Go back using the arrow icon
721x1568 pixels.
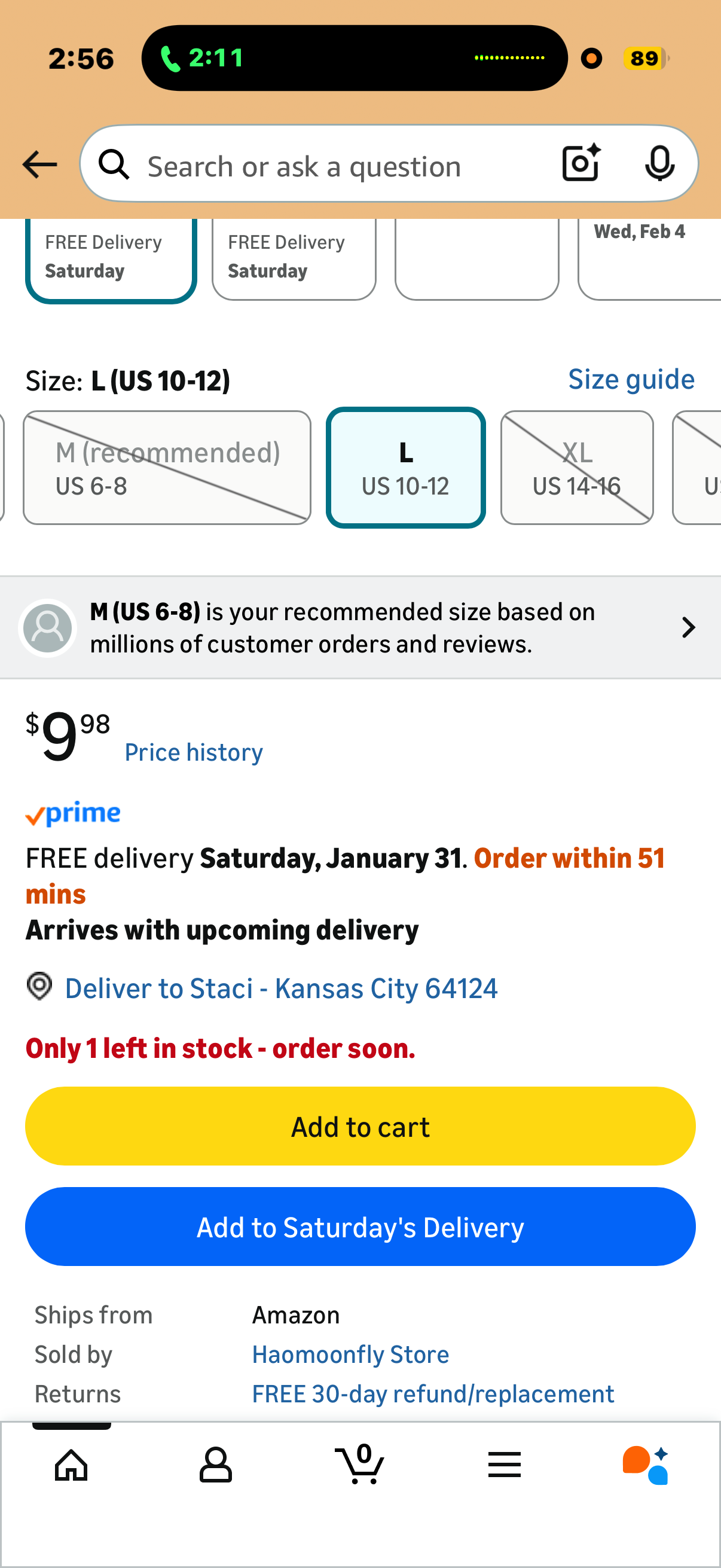click(39, 165)
